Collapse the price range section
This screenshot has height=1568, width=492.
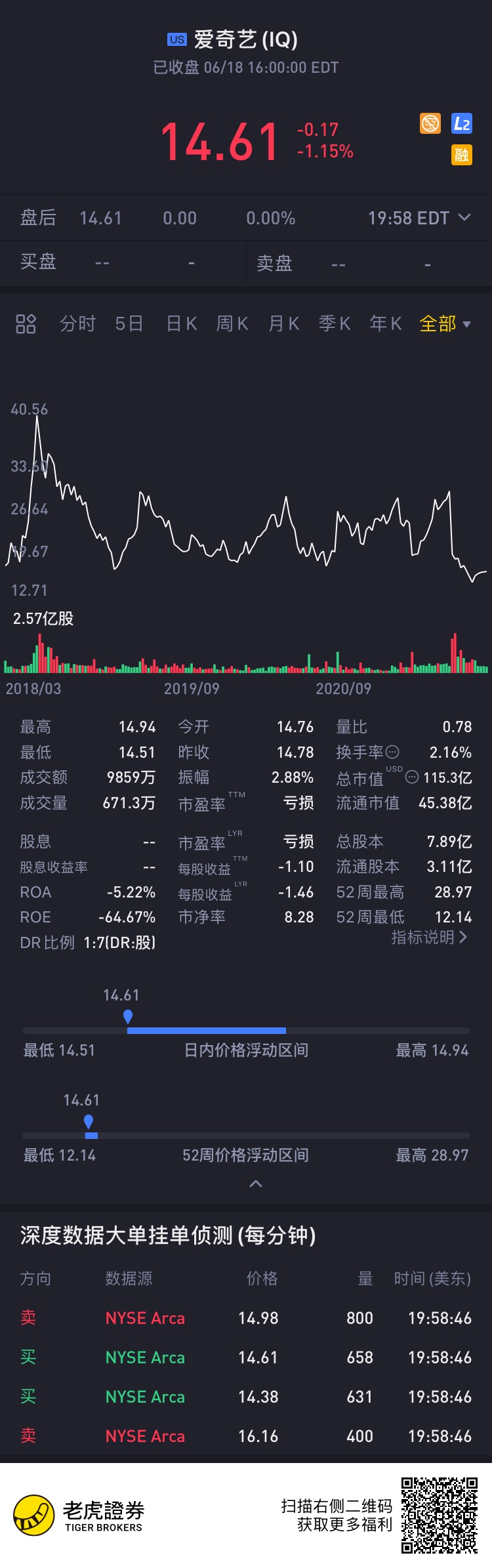pyautogui.click(x=256, y=1184)
